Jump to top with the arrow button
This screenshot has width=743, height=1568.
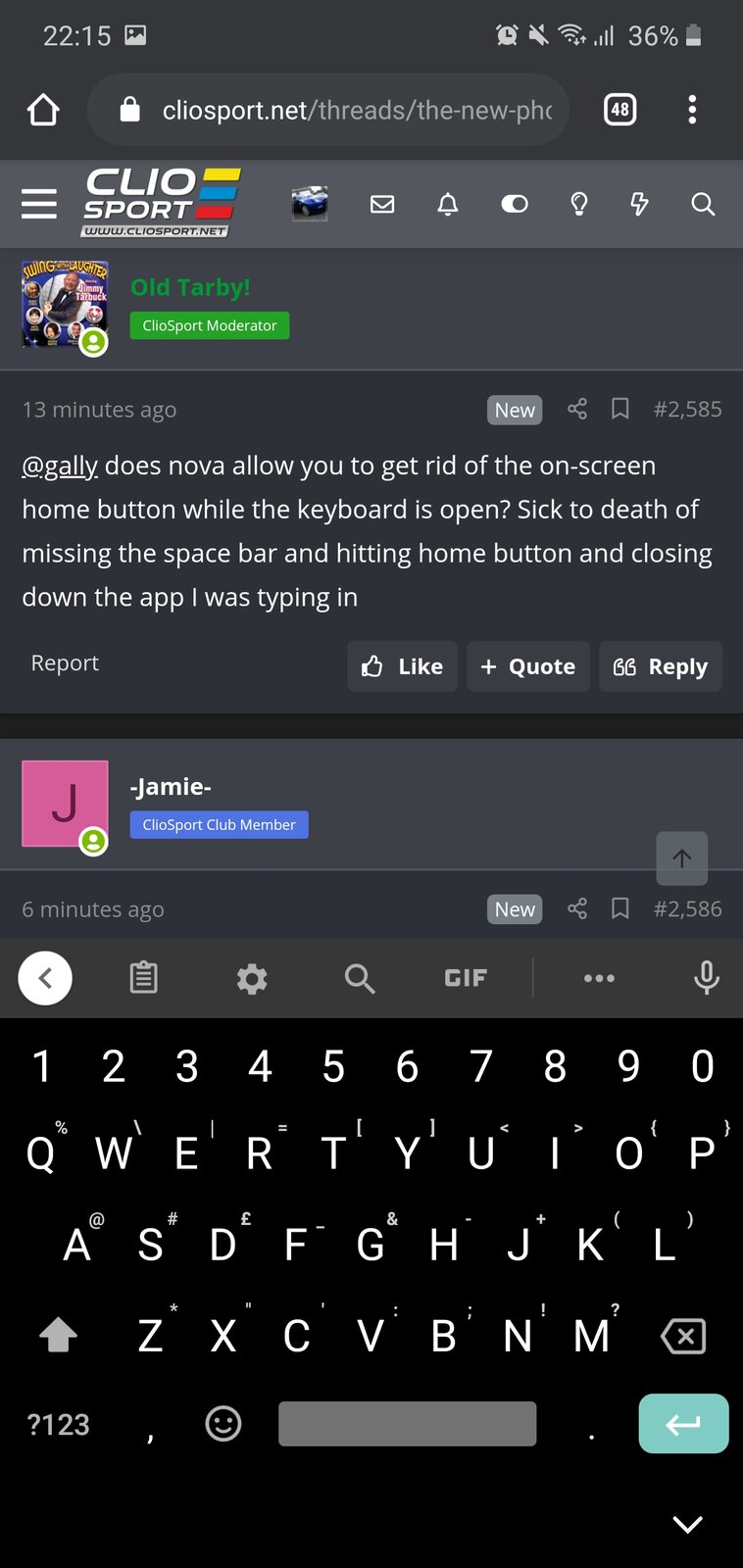682,857
